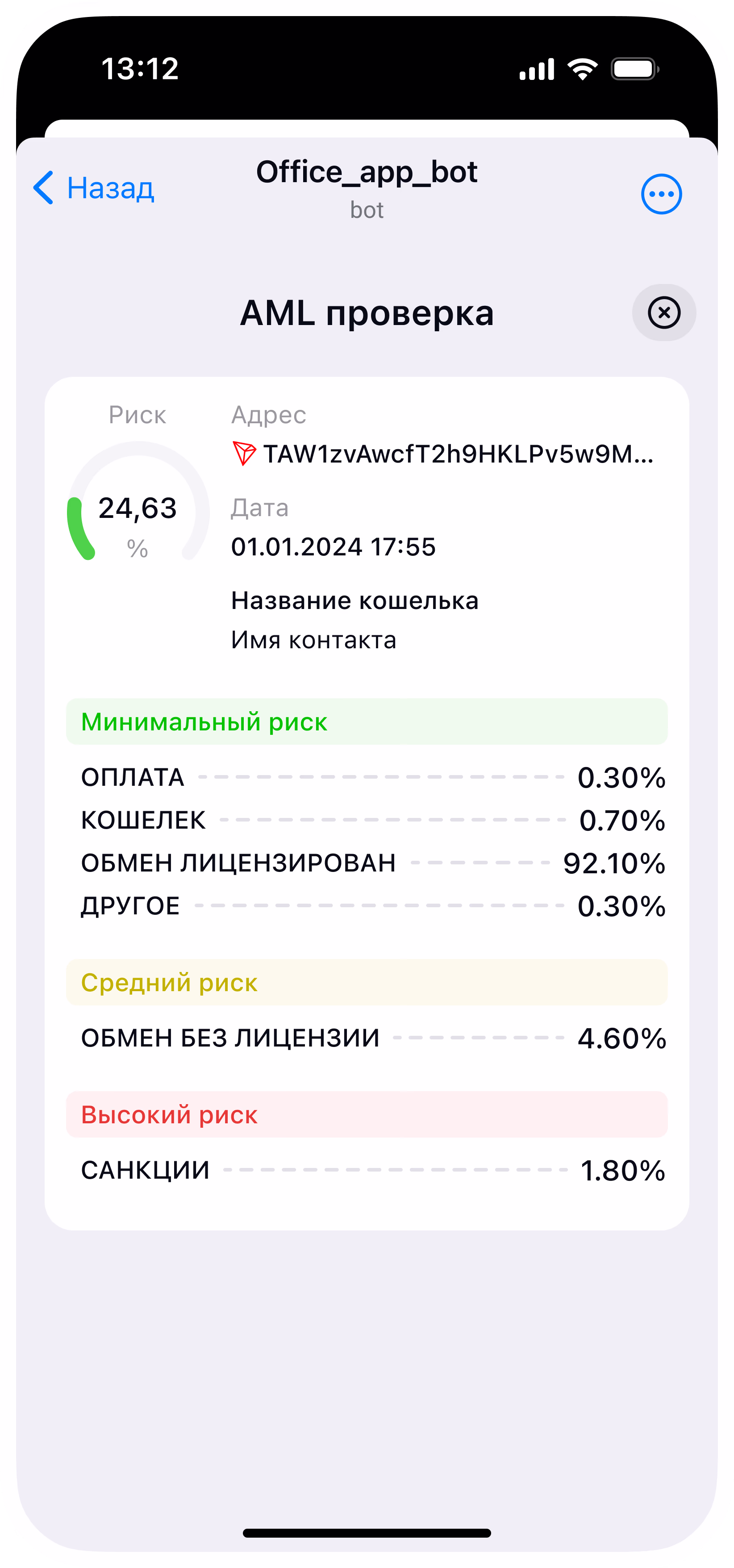Open the three-dot options menu
Image resolution: width=734 pixels, height=1568 pixels.
click(x=661, y=194)
